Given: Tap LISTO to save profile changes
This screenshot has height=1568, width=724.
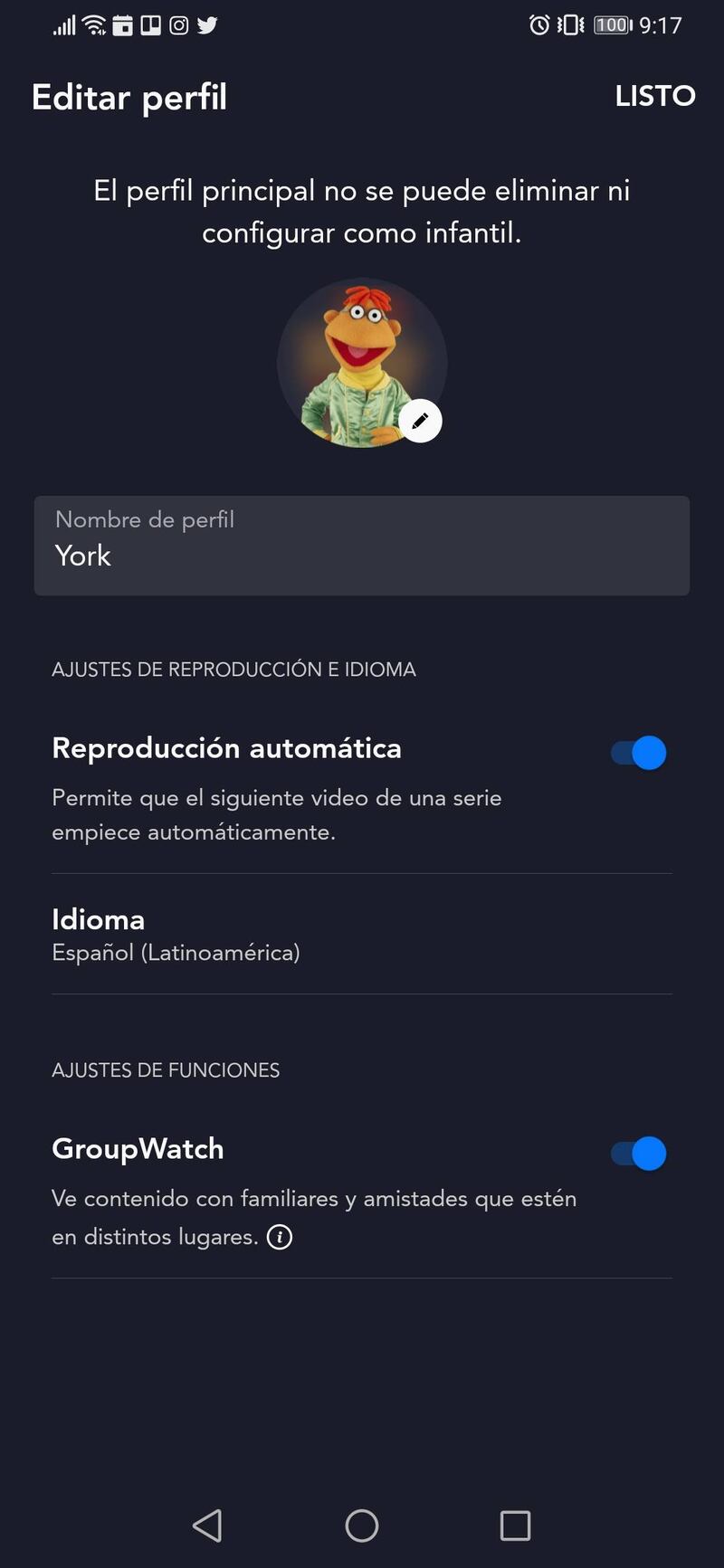Looking at the screenshot, I should [654, 96].
